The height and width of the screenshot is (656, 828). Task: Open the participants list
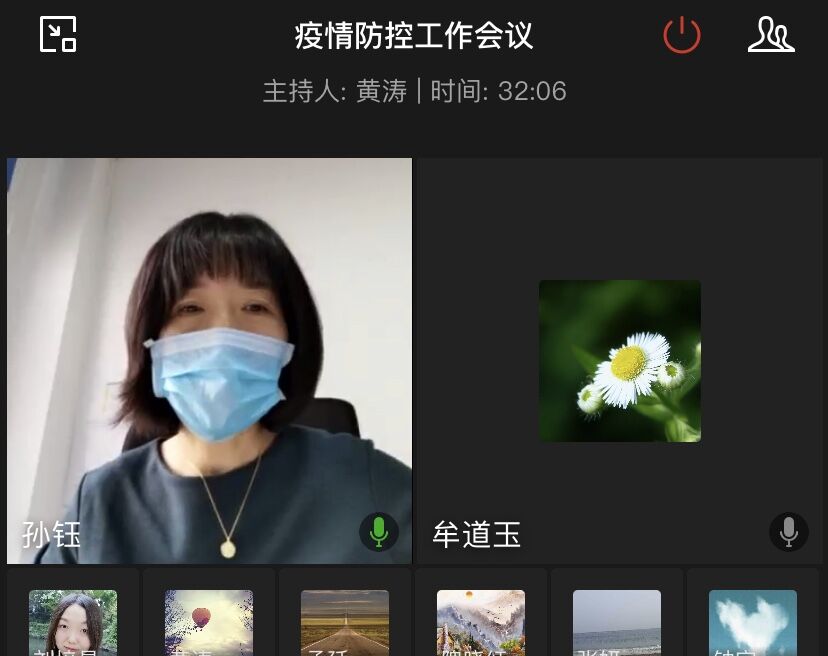tap(771, 35)
